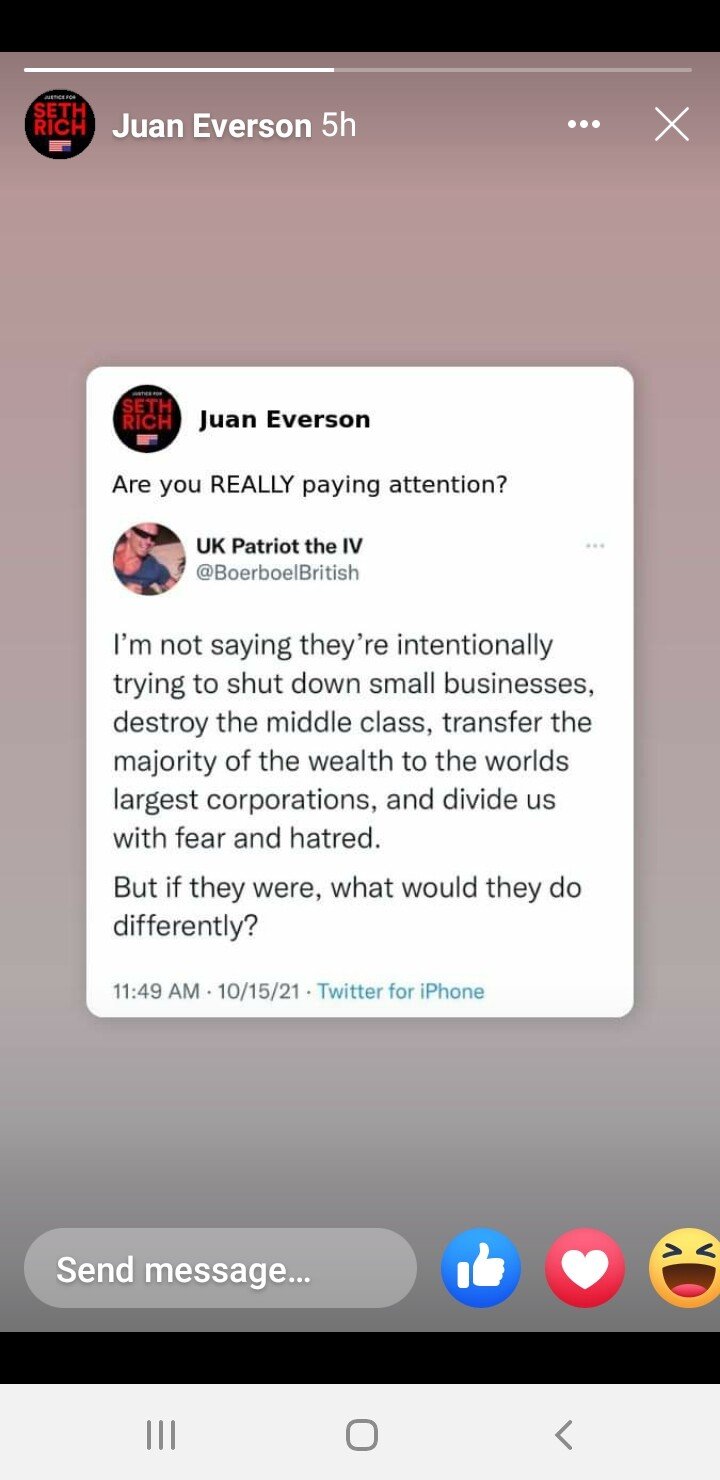
Task: Open the story options menu
Action: click(x=583, y=125)
